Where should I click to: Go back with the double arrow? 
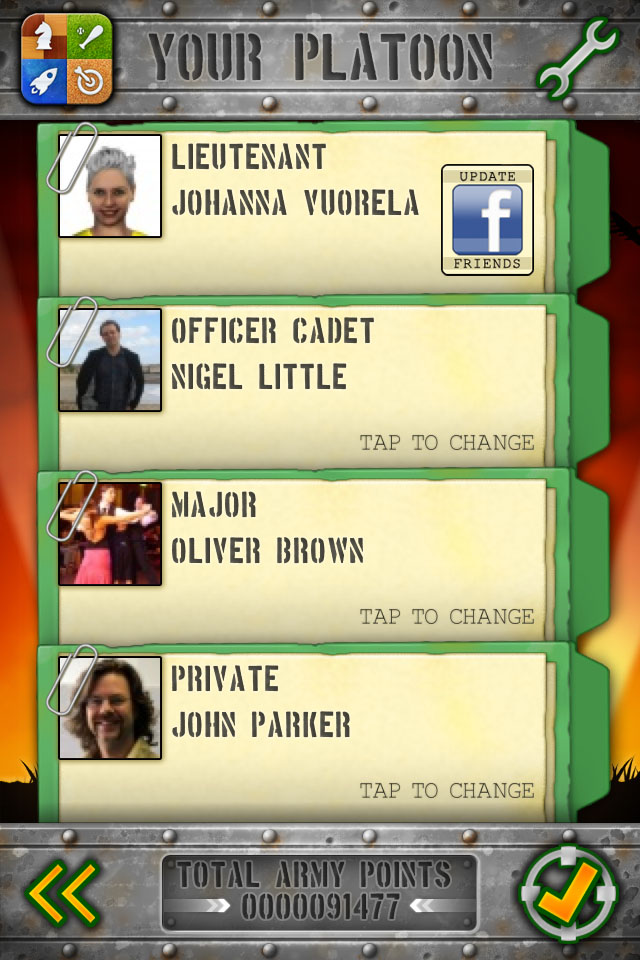tap(62, 891)
